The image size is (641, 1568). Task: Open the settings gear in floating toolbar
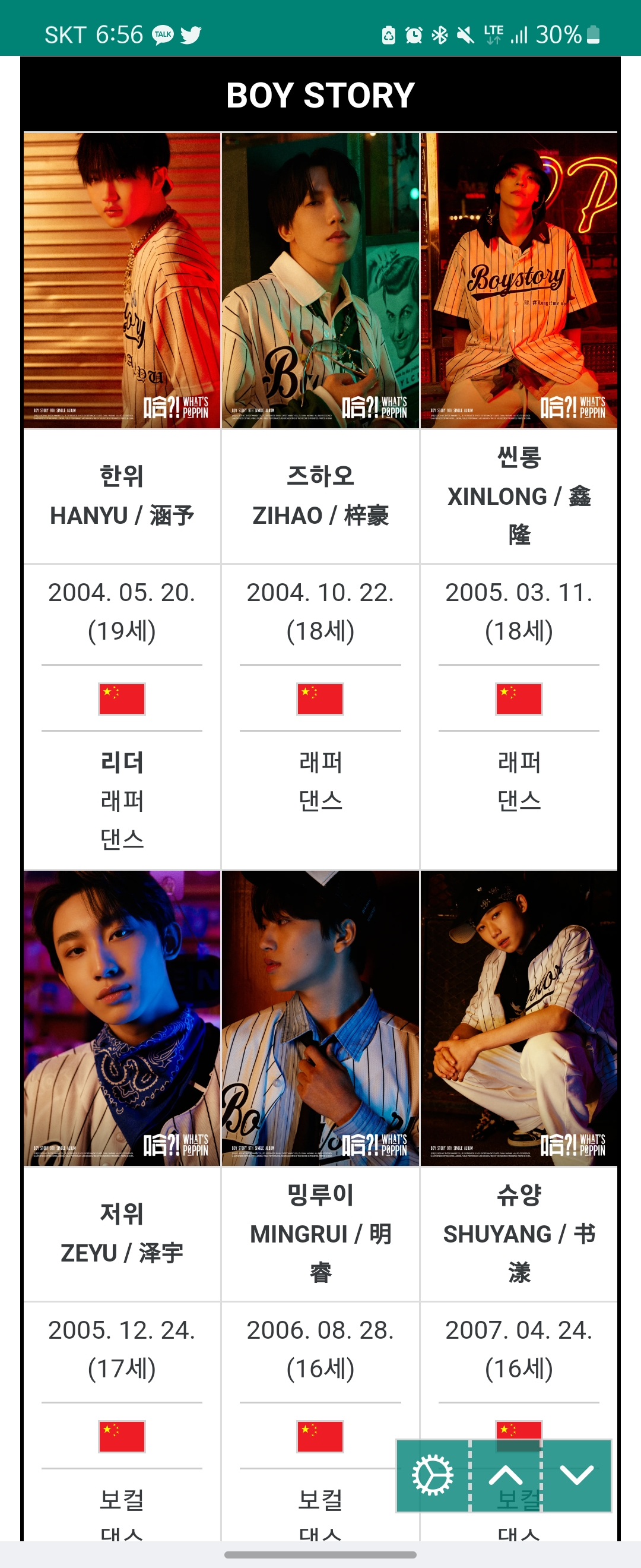[x=433, y=1475]
